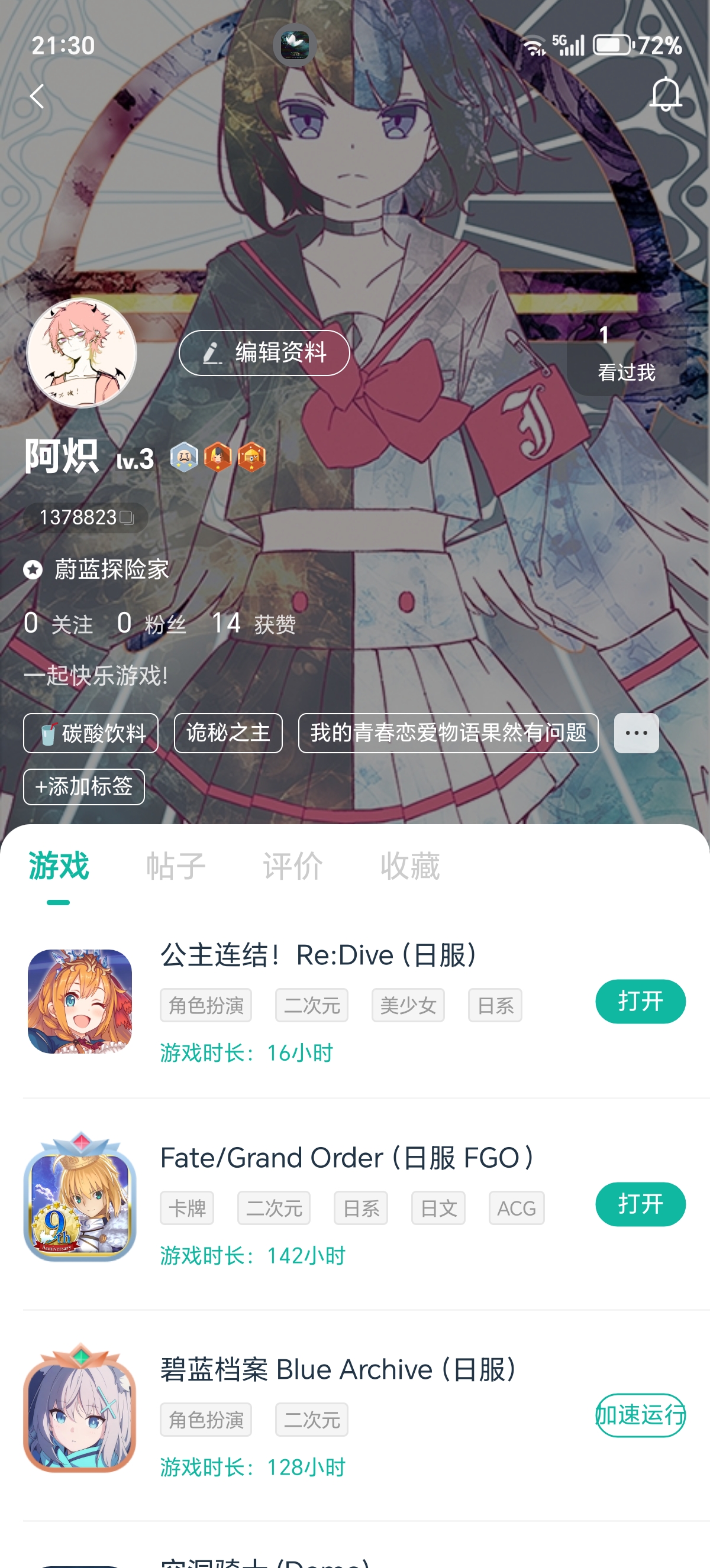Screen dimensions: 710x1568
Task: Switch to the 收藏 tab
Action: [x=410, y=866]
